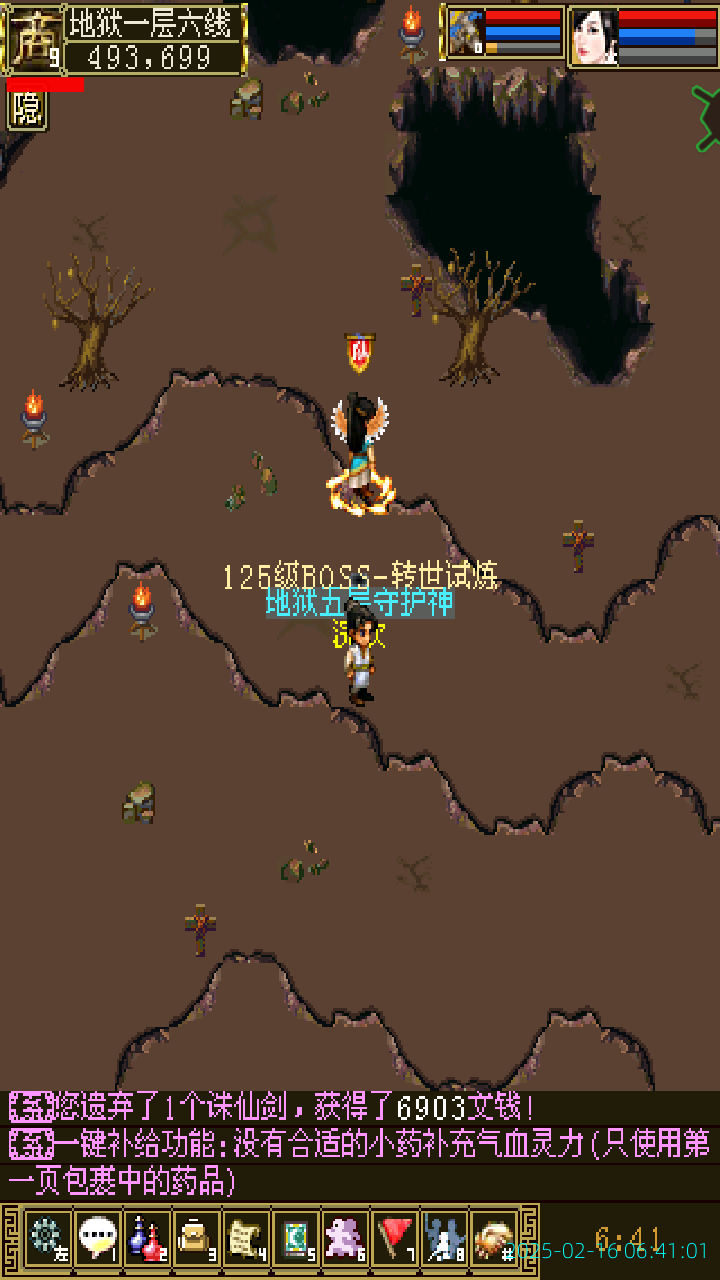Tap the red flag shortcut

pyautogui.click(x=395, y=1238)
